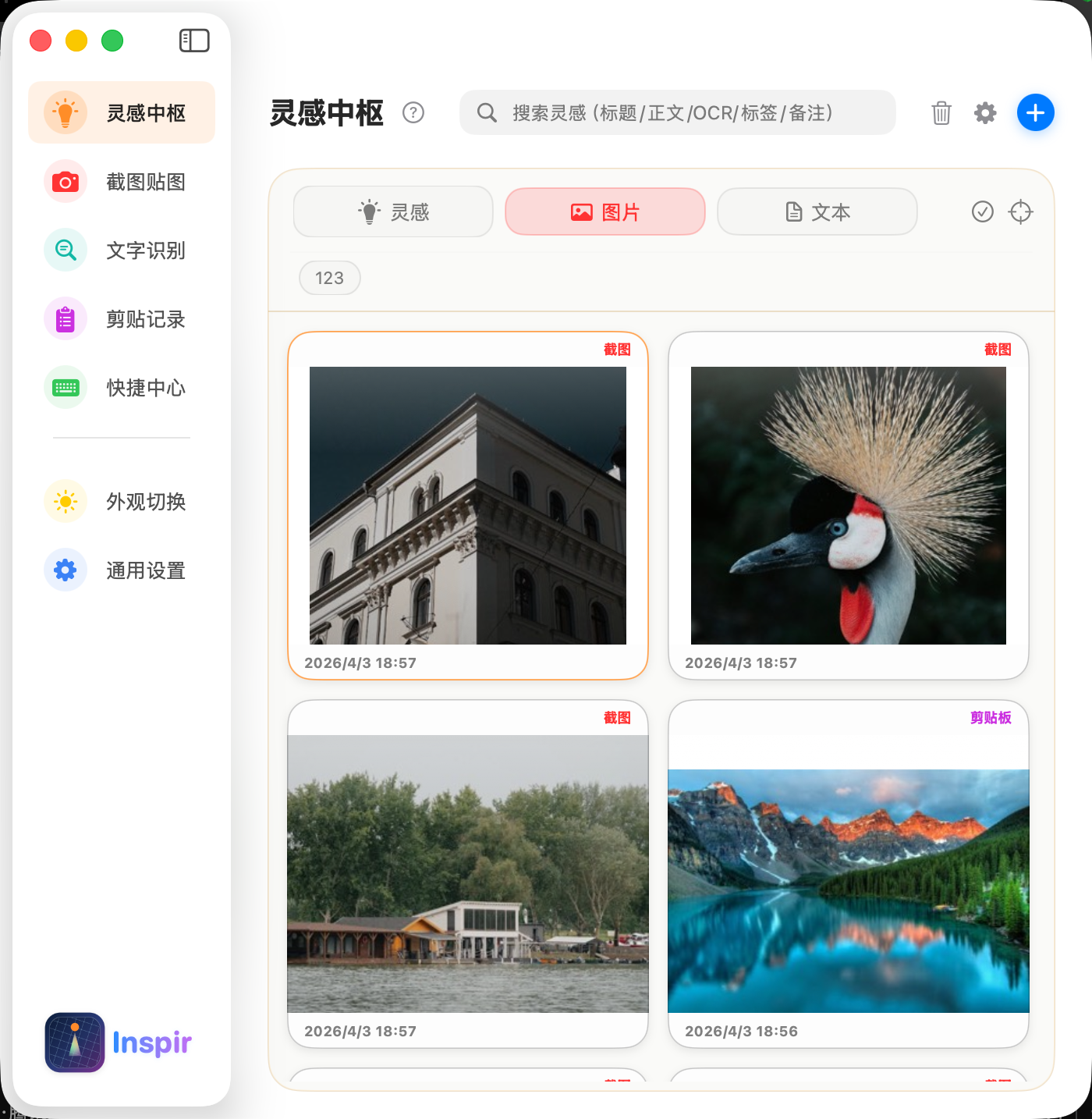Open the 截图贴图 screenshot tool
This screenshot has height=1119, width=1092.
coord(145,181)
